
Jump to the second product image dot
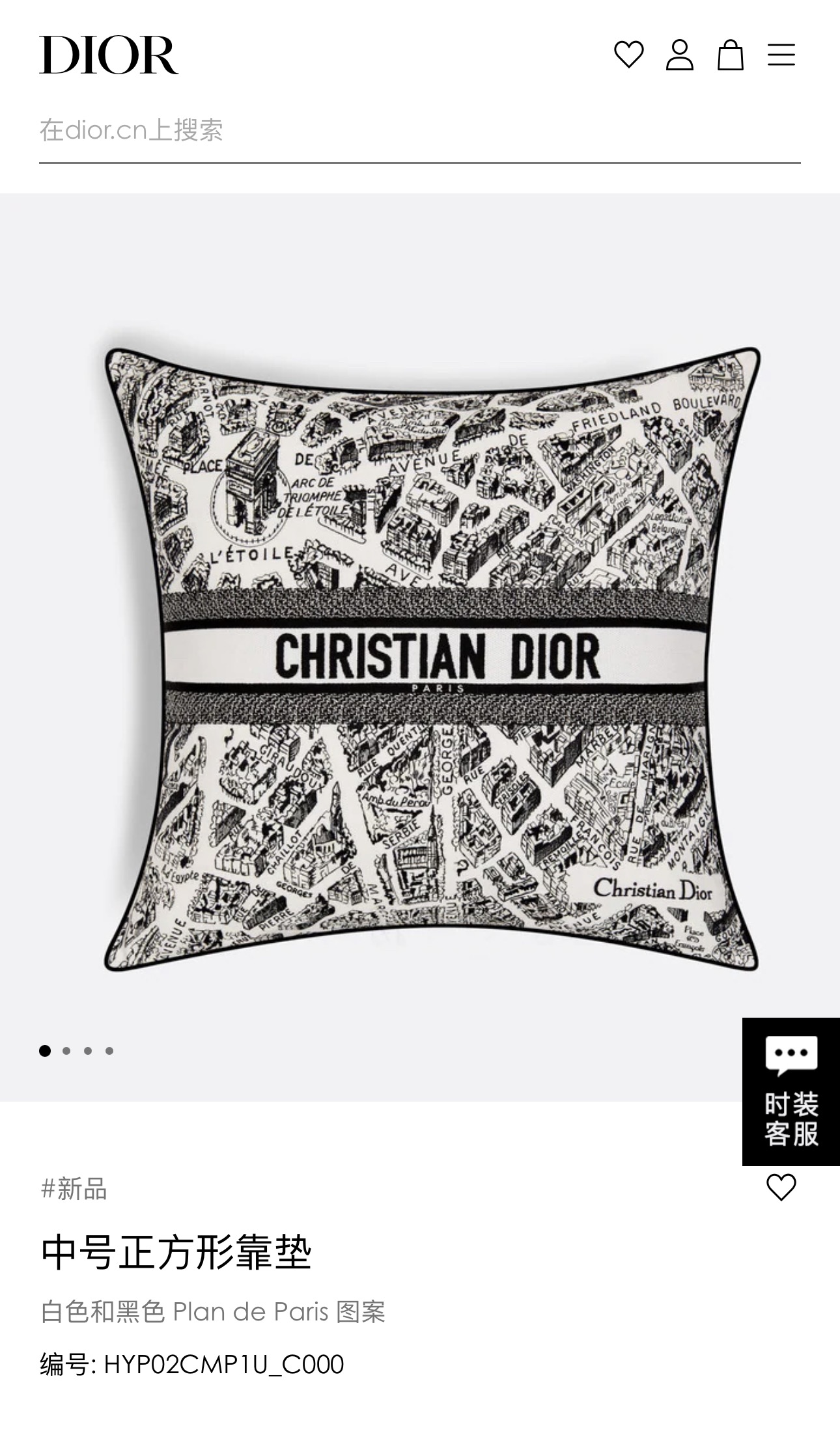point(66,1050)
